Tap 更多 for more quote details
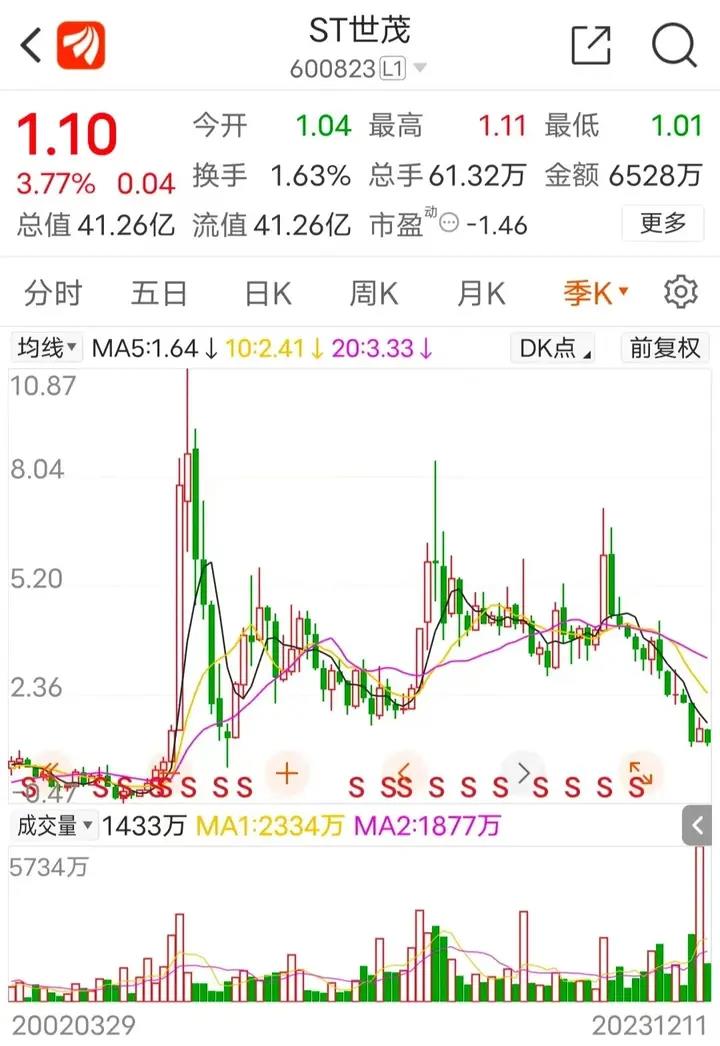The height and width of the screenshot is (1046, 720). point(663,222)
